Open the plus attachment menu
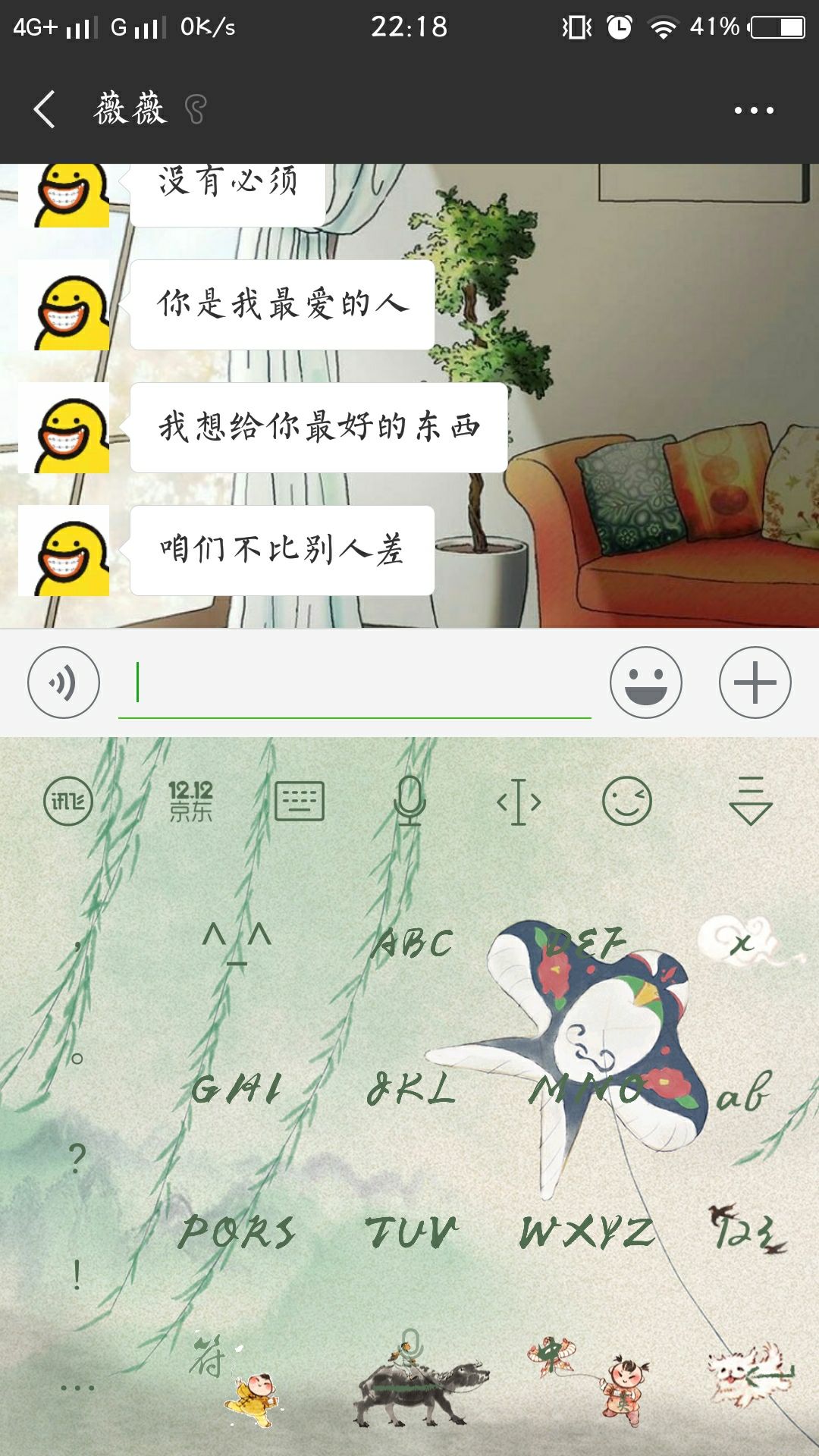The width and height of the screenshot is (819, 1456). pos(755,682)
